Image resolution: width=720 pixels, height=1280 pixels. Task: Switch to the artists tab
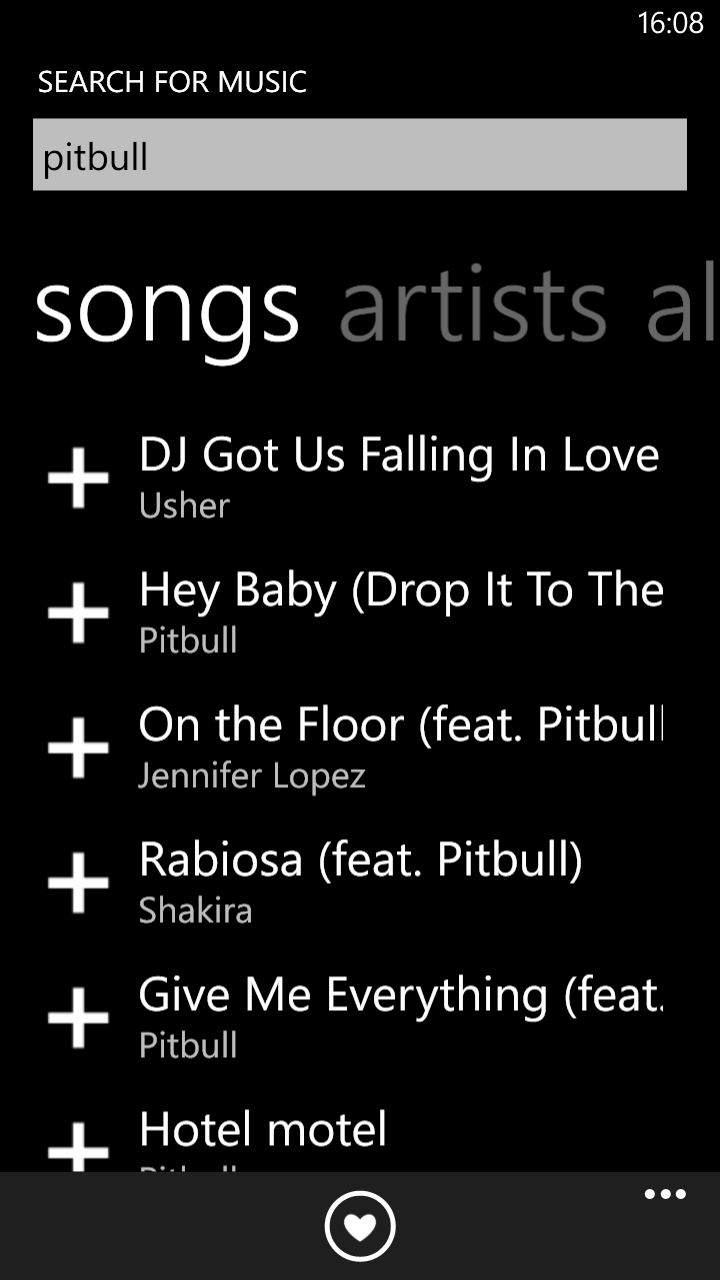(x=473, y=305)
